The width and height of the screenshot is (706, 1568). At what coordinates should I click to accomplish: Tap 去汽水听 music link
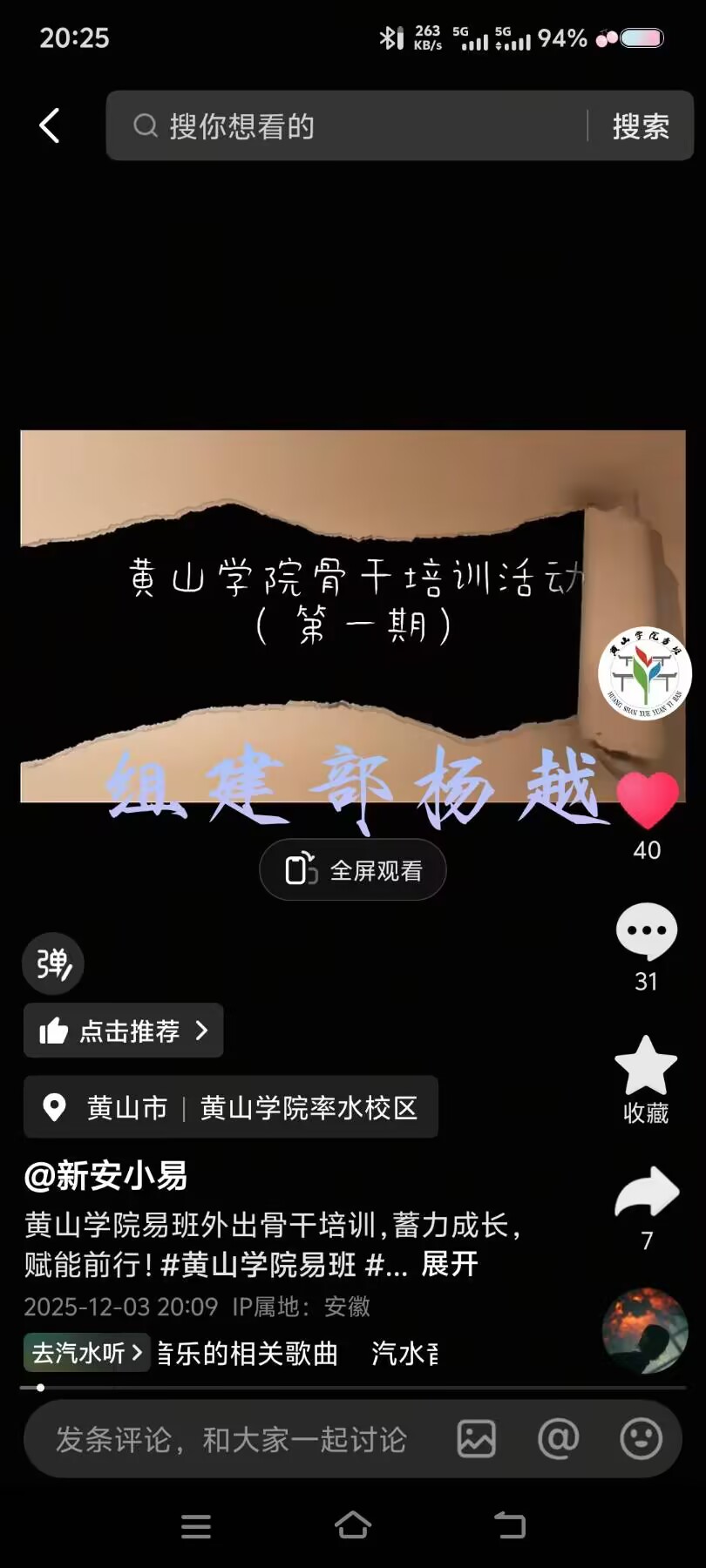coord(86,1352)
